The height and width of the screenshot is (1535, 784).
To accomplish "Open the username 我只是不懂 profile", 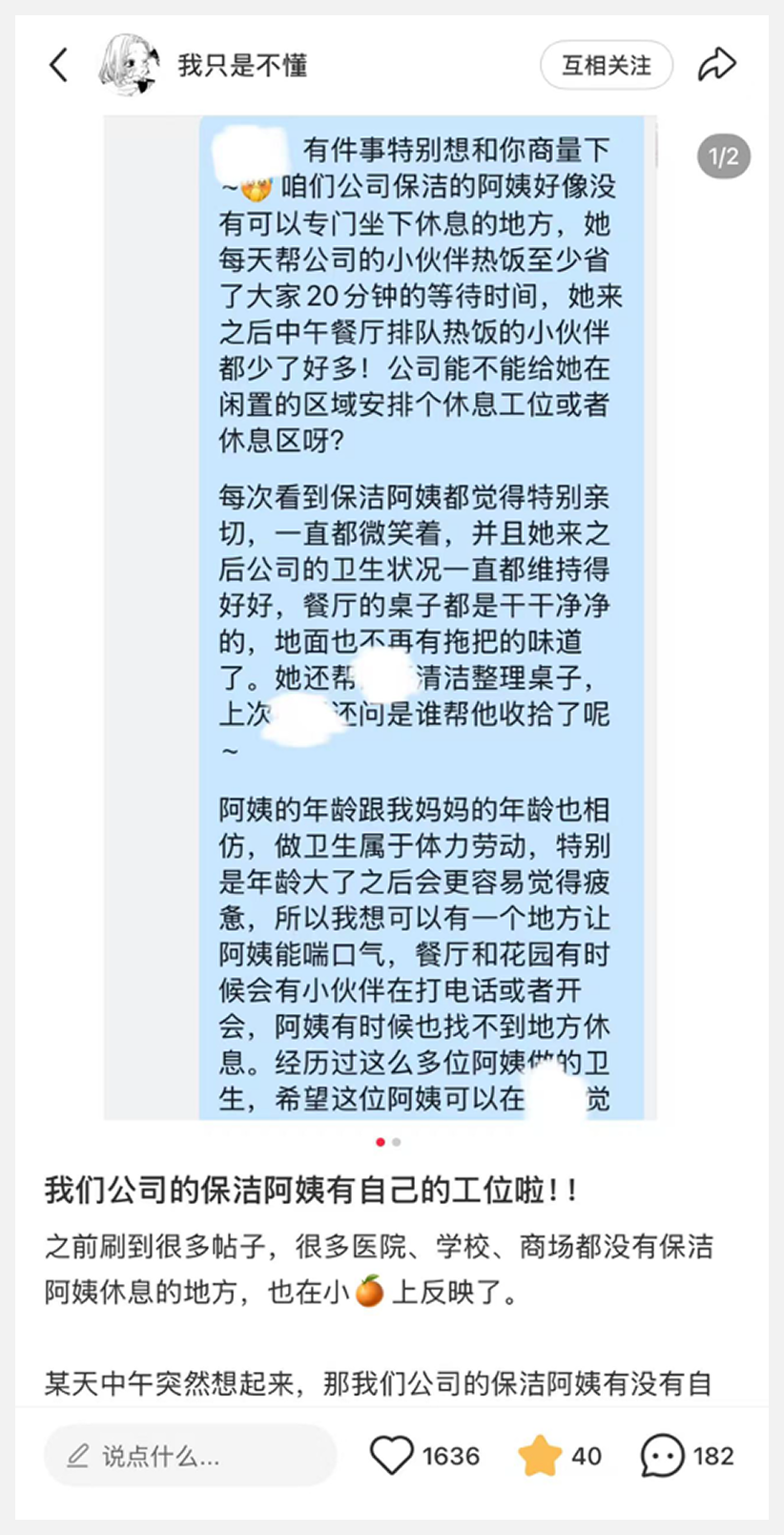I will click(x=242, y=65).
